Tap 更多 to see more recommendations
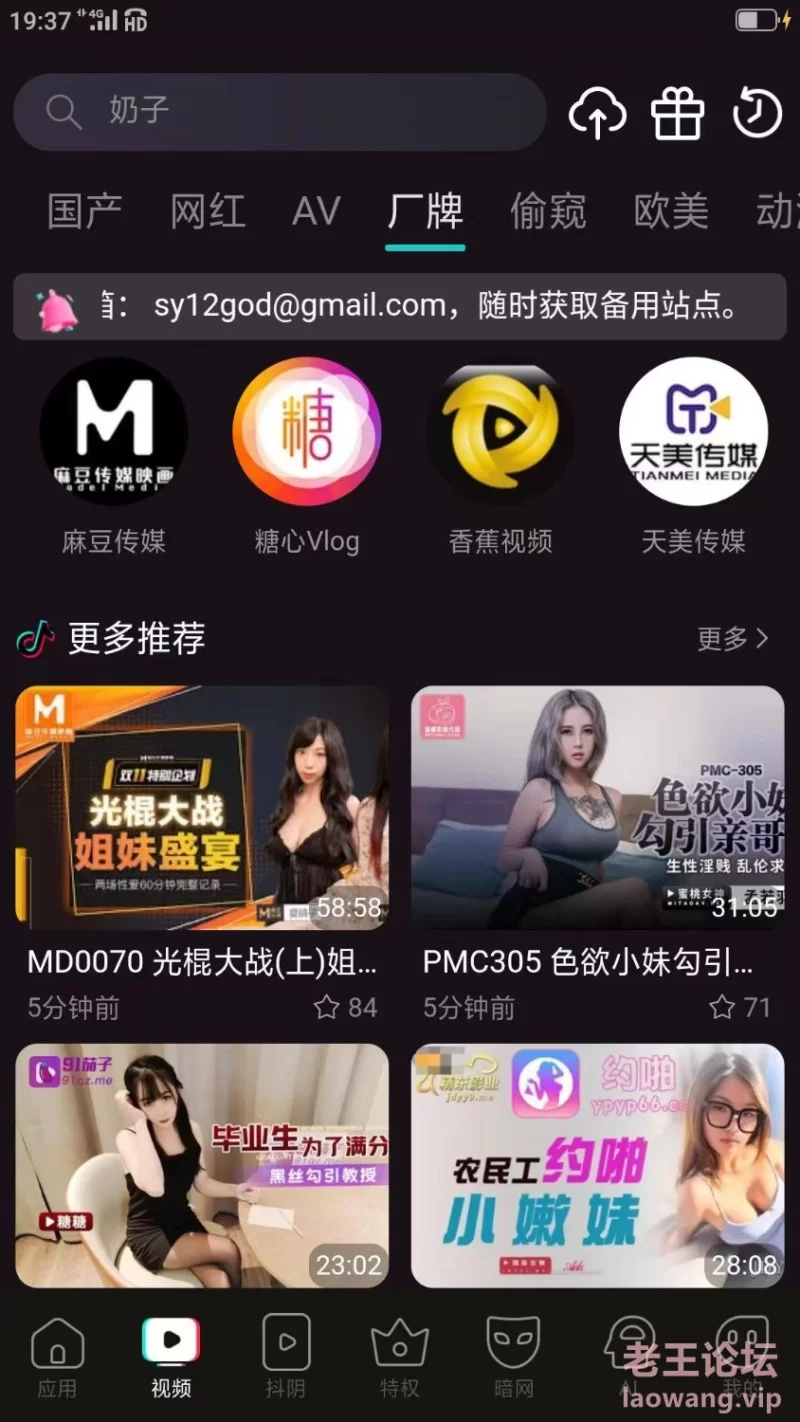Screen dimensions: 800x1422 point(734,638)
